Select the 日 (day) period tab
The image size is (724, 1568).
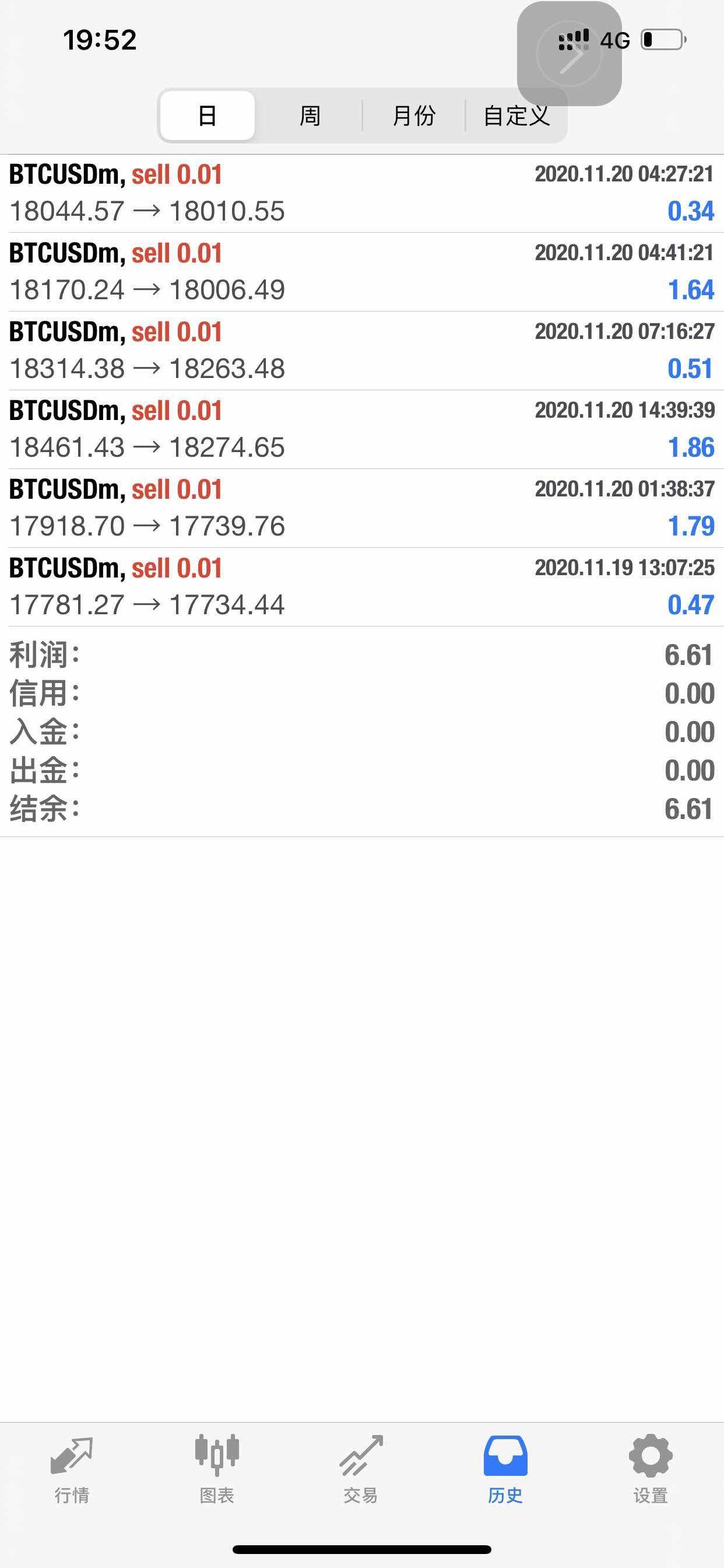coord(208,116)
